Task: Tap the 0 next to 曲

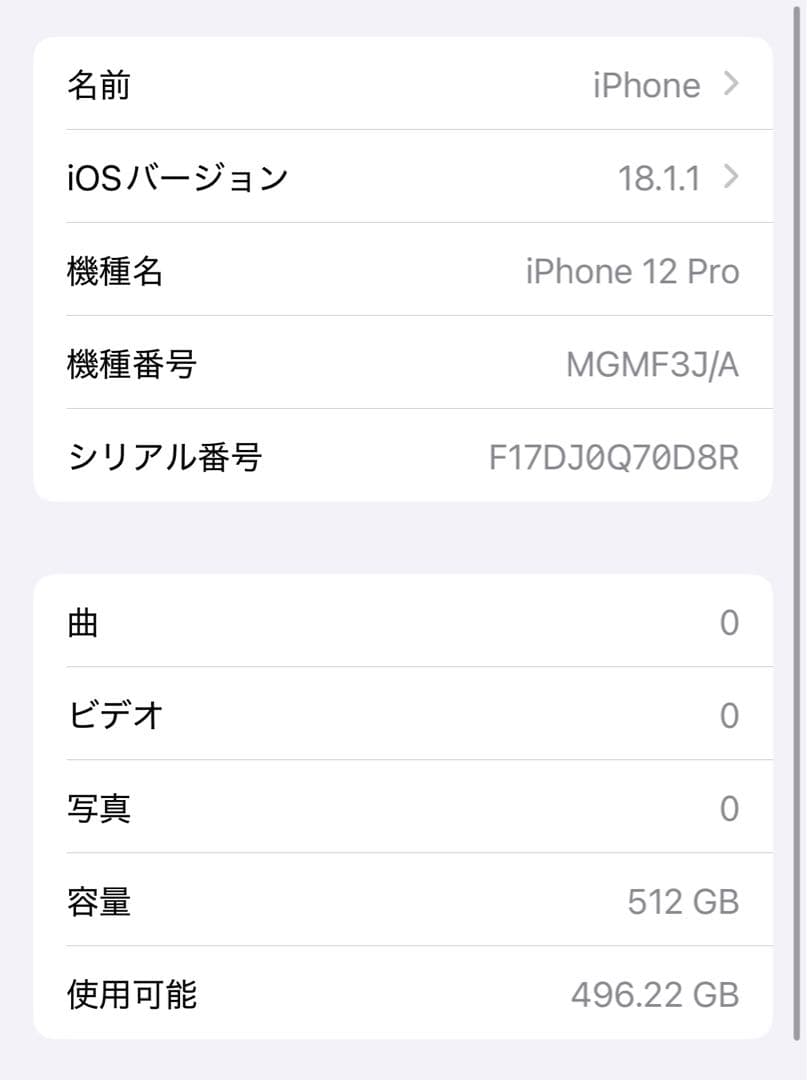Action: tap(730, 622)
